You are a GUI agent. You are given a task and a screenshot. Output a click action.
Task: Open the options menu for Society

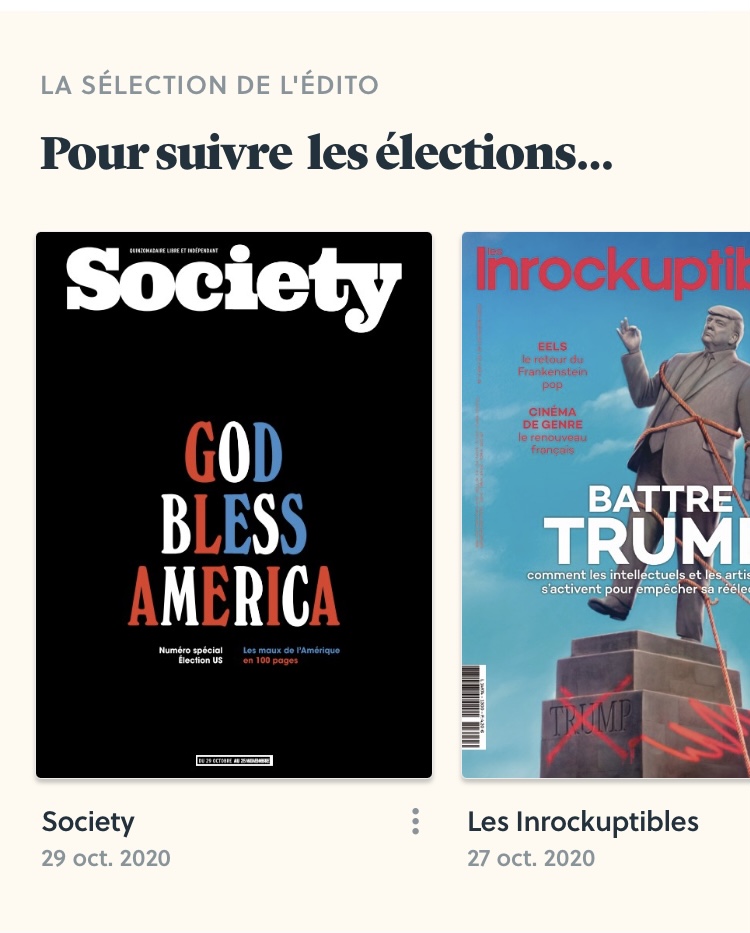(415, 822)
